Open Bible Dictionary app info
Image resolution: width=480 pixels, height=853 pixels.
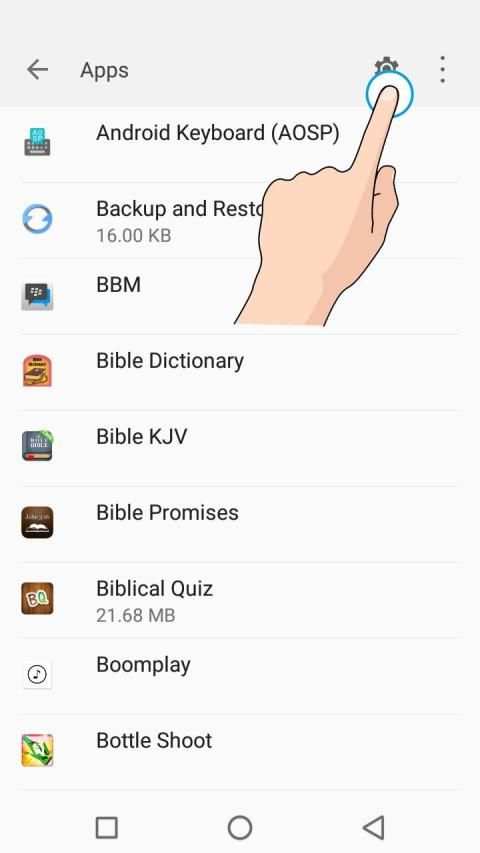(x=240, y=372)
